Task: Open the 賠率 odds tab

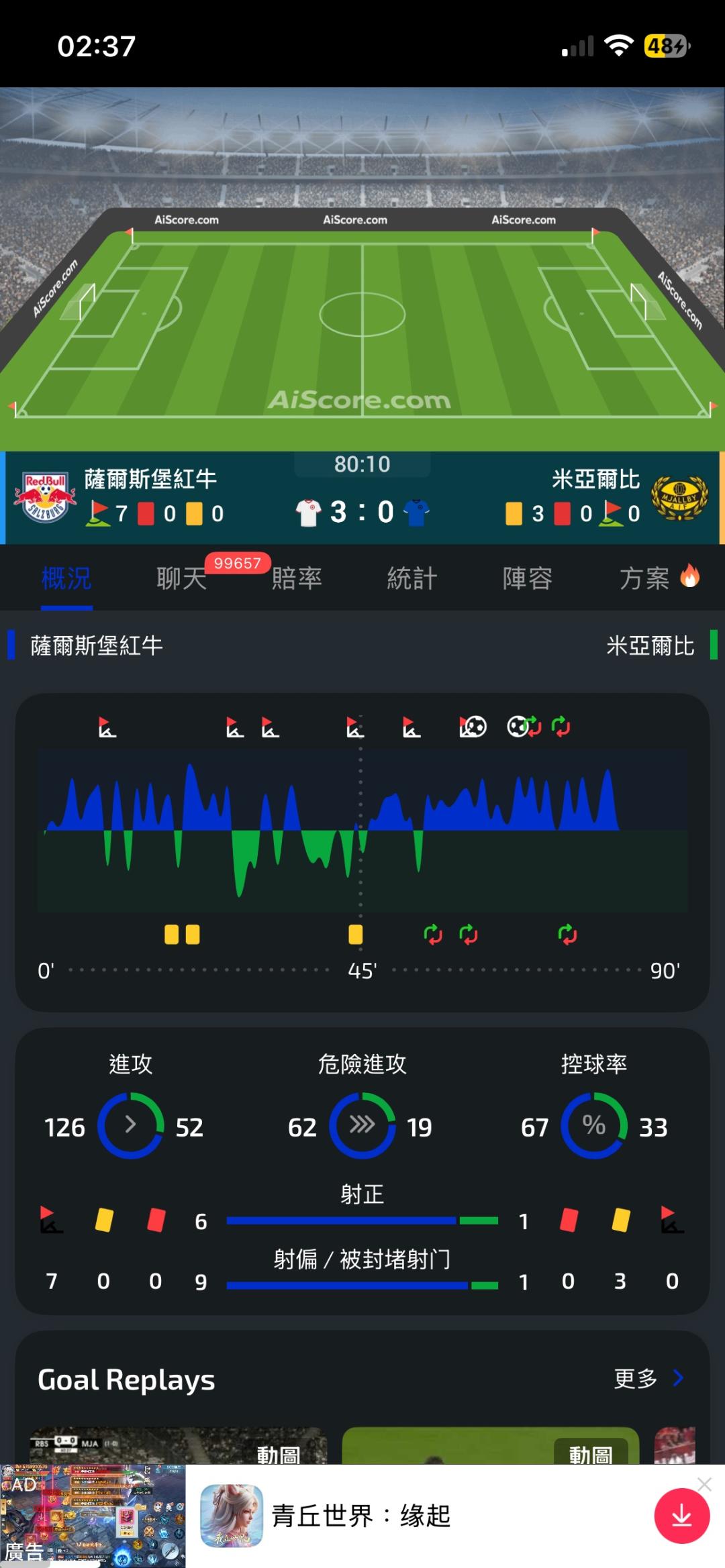Action: (297, 578)
